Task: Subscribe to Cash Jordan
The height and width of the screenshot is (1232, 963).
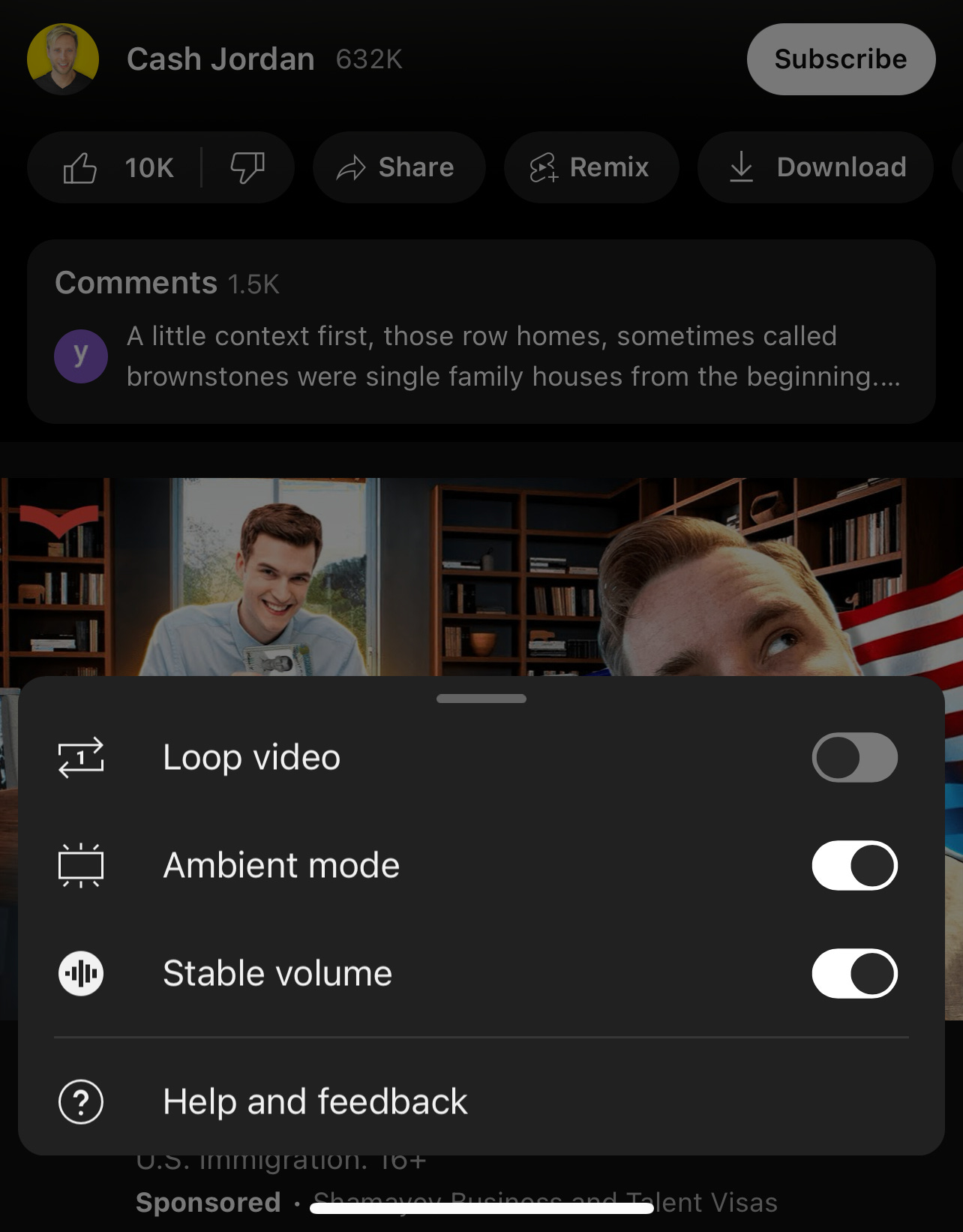Action: point(840,59)
